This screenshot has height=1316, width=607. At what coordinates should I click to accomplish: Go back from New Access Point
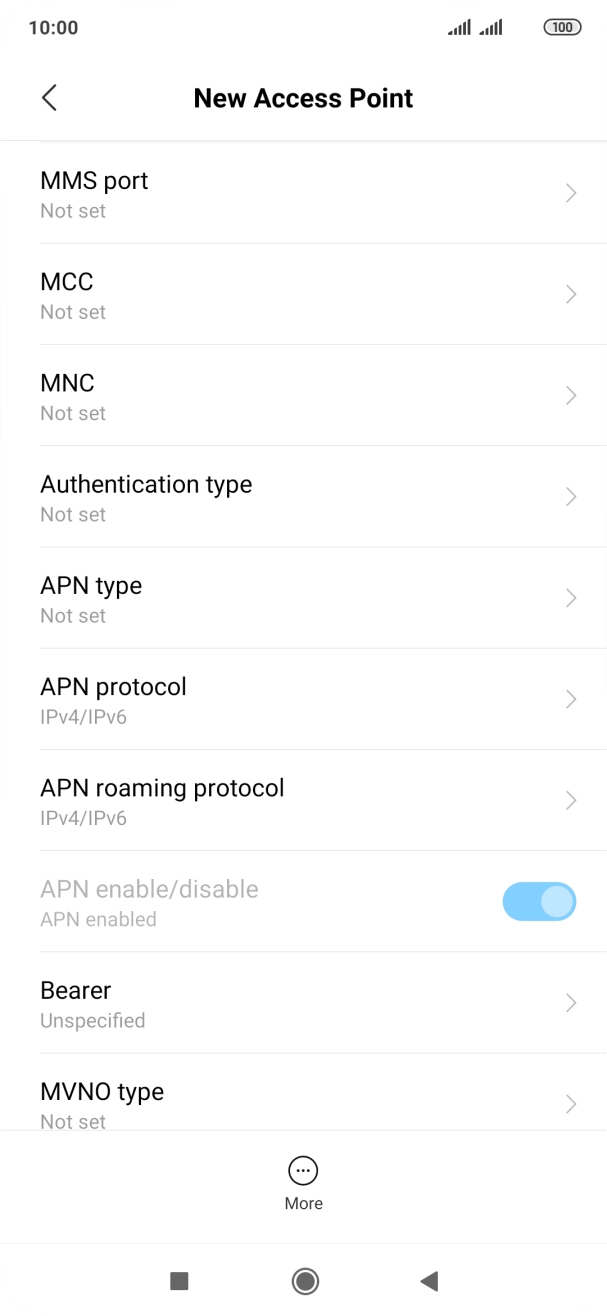coord(49,98)
